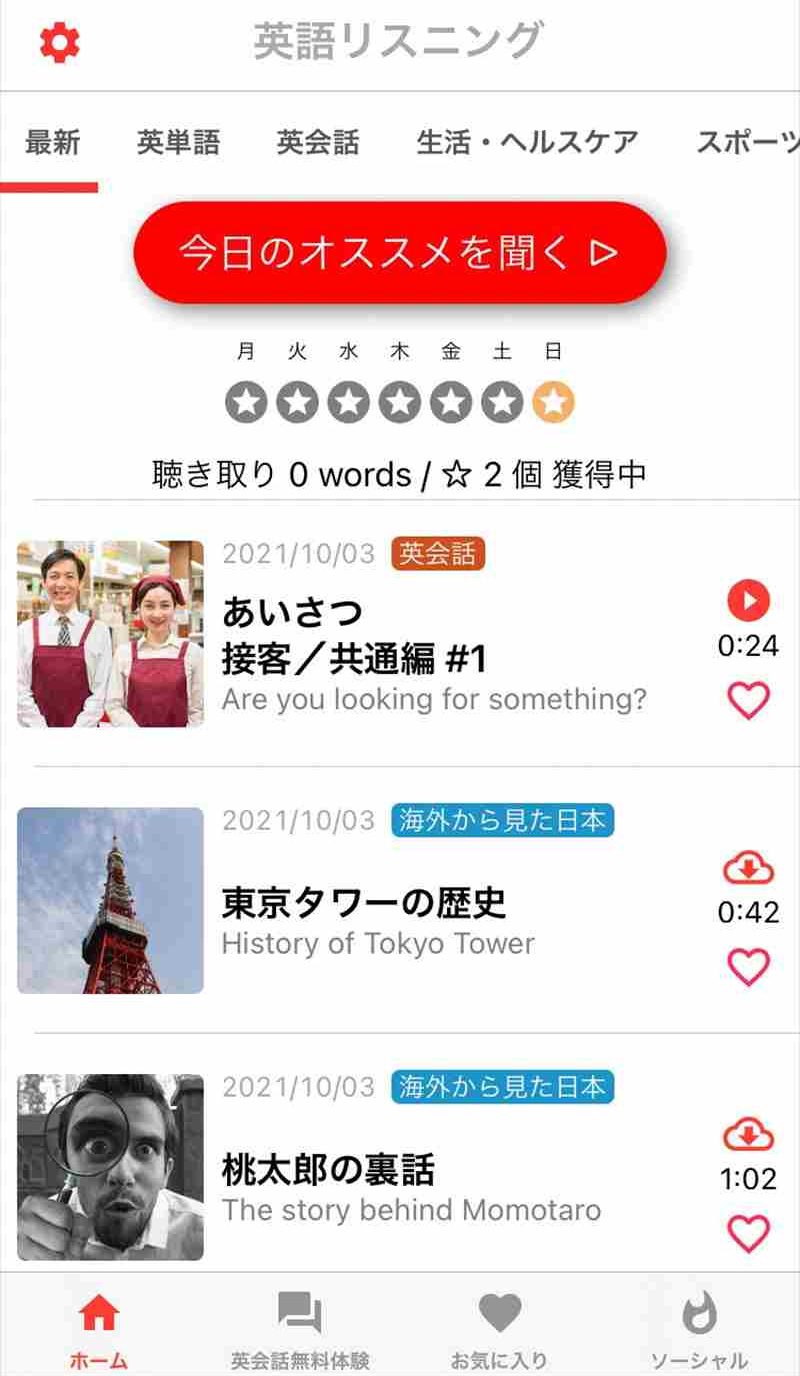The height and width of the screenshot is (1376, 800).
Task: Open the 英会話 conversation tab
Action: (317, 141)
